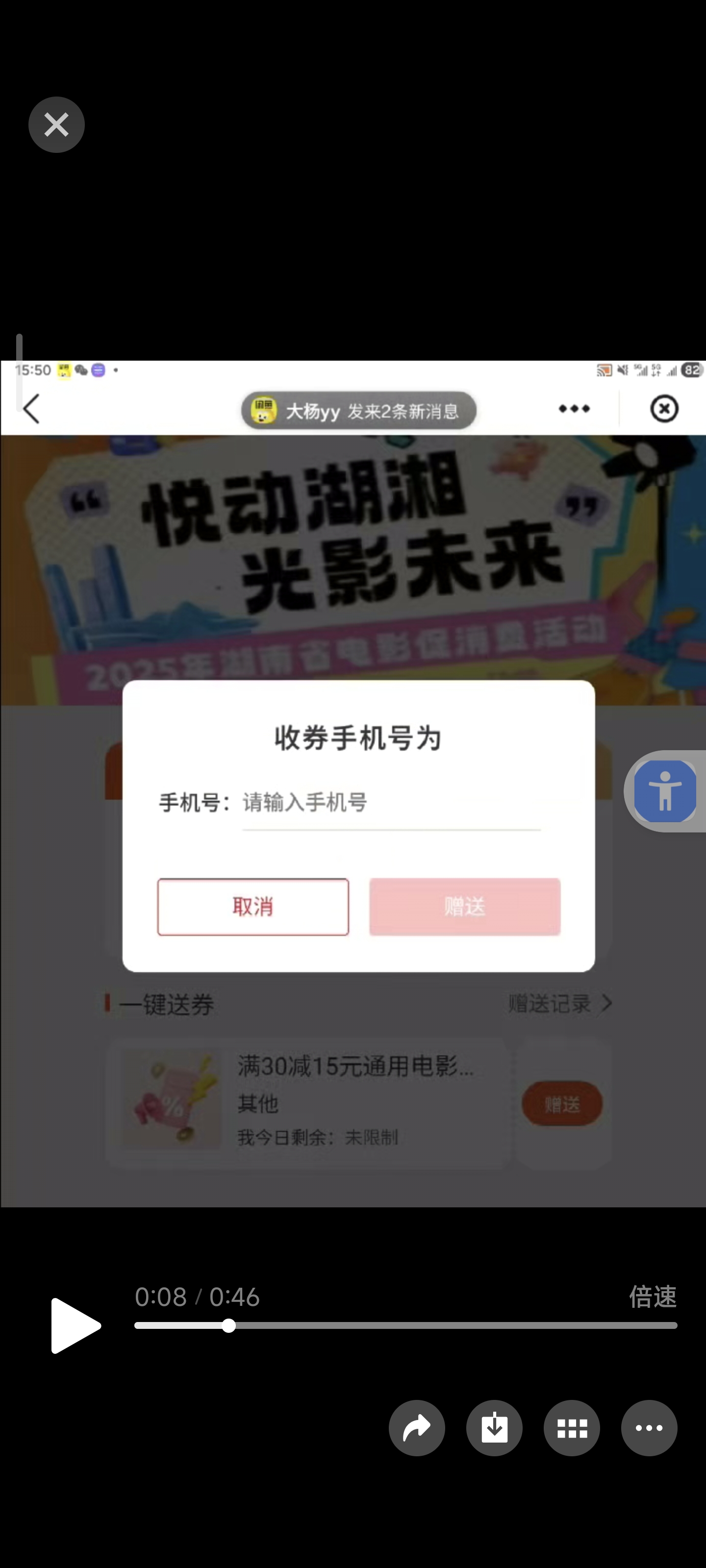Open the grid view icon
The height and width of the screenshot is (1568, 706).
[571, 1427]
